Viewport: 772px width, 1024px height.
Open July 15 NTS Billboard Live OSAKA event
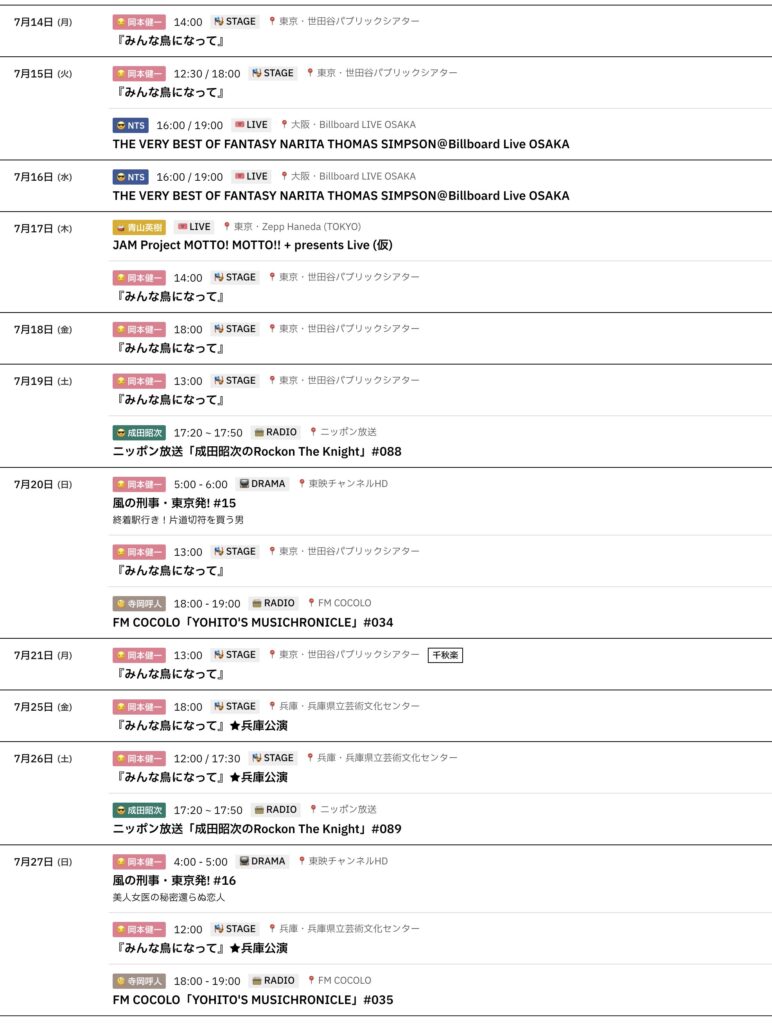point(340,144)
